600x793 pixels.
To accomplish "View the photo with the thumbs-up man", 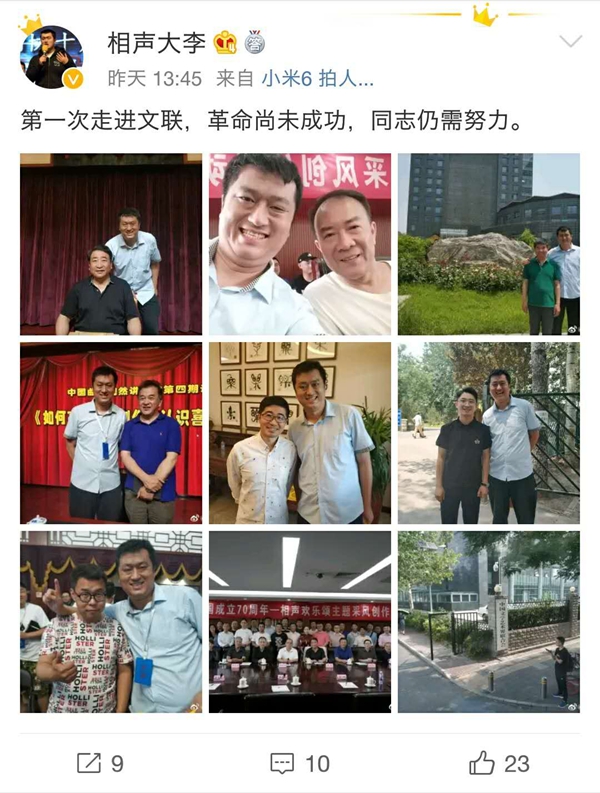I will pyautogui.click(x=111, y=621).
